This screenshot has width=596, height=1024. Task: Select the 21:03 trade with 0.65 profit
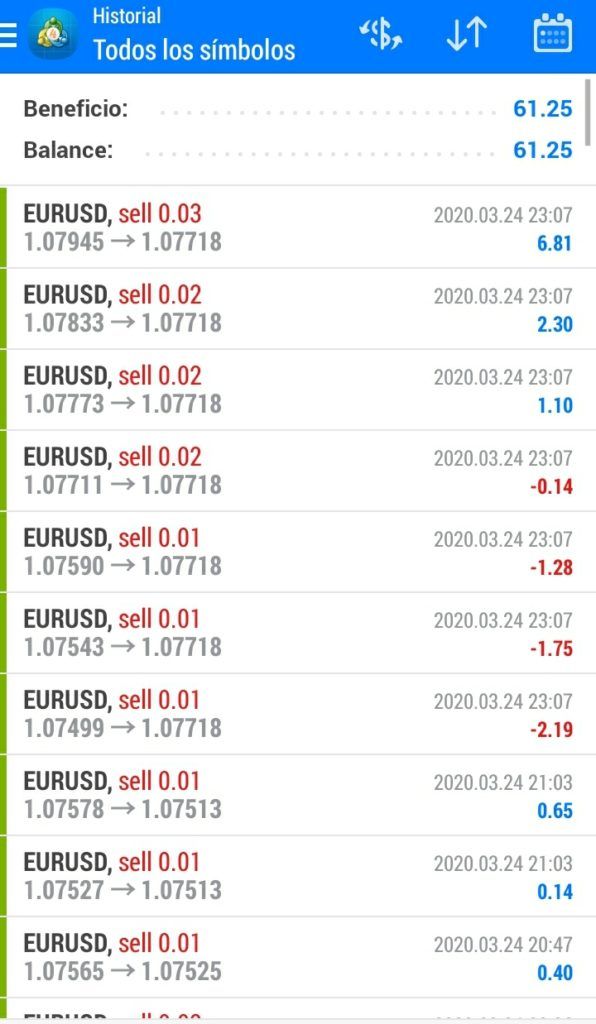coord(298,794)
